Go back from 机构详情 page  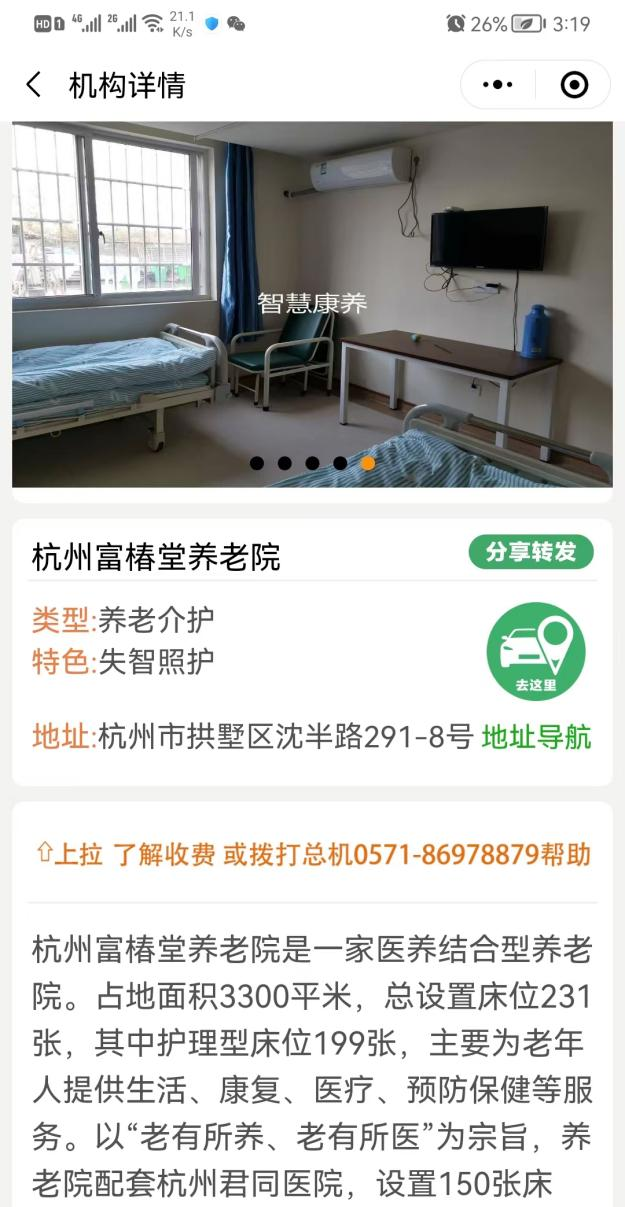pos(34,85)
